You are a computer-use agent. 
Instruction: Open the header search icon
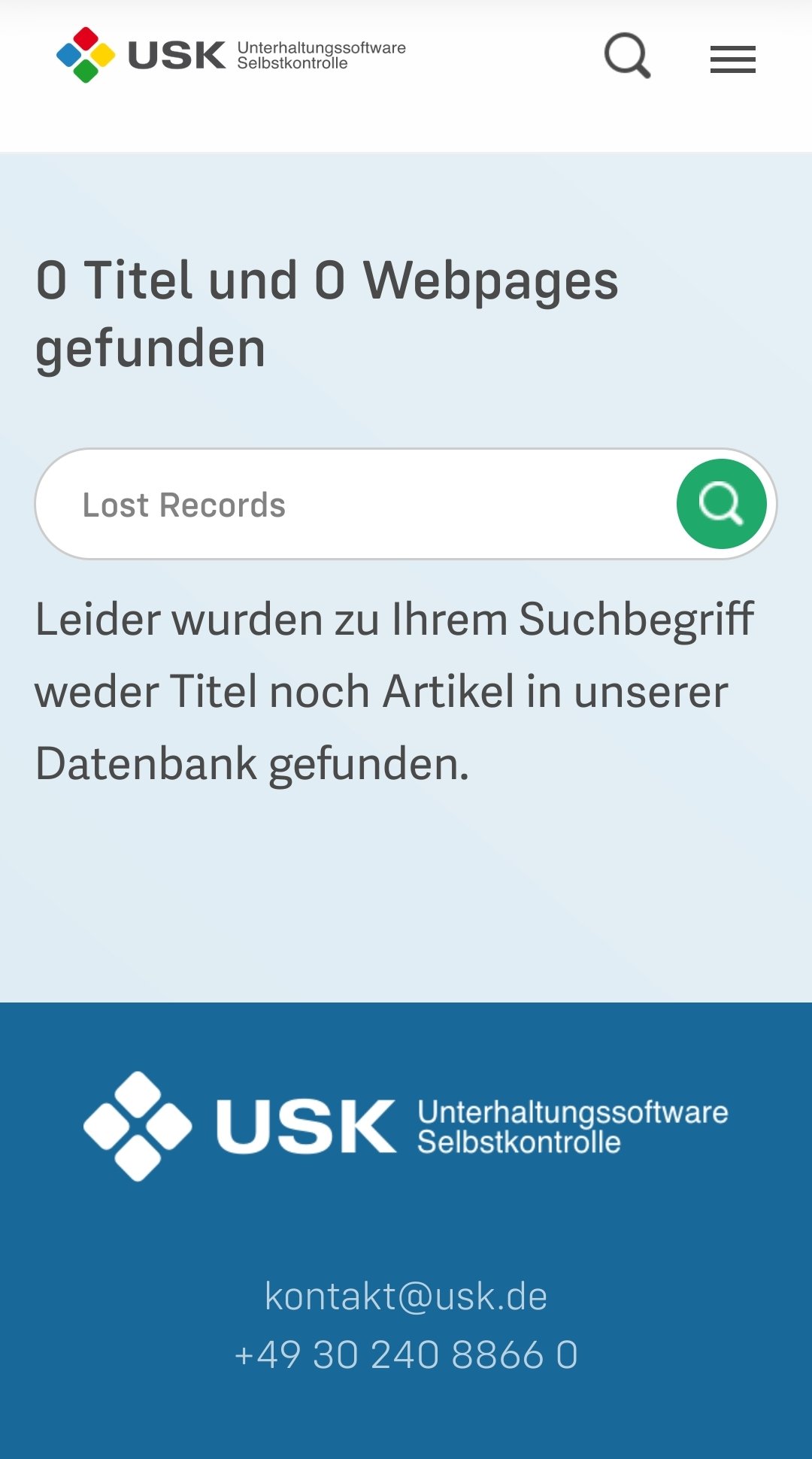point(627,56)
